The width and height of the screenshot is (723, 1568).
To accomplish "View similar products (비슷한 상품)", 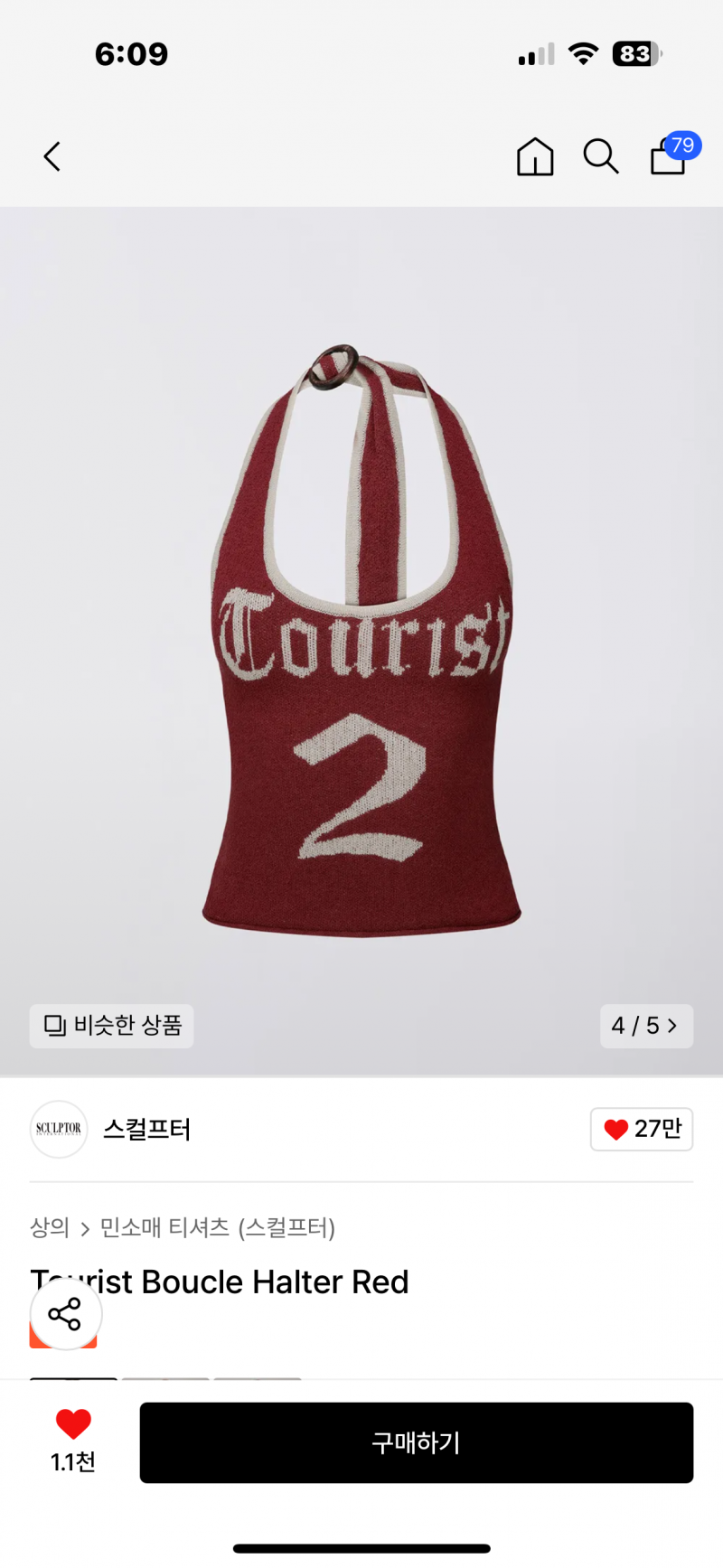I will point(112,1026).
